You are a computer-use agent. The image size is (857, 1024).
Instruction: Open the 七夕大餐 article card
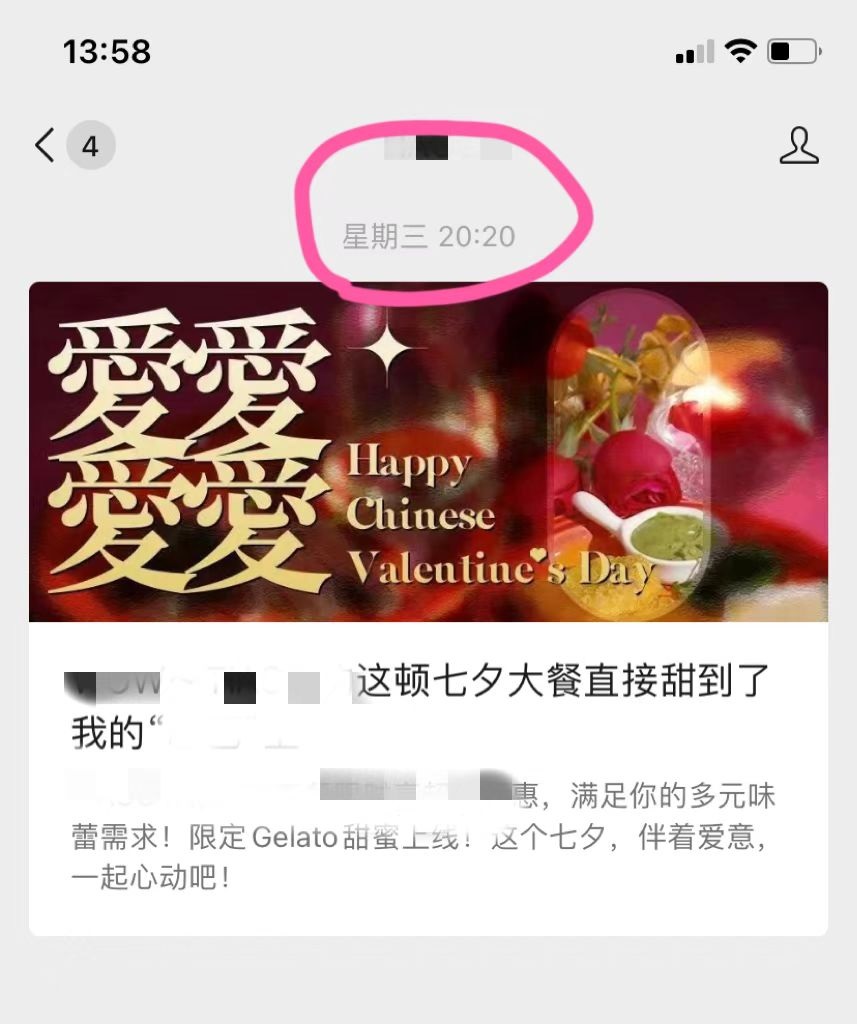pyautogui.click(x=428, y=608)
